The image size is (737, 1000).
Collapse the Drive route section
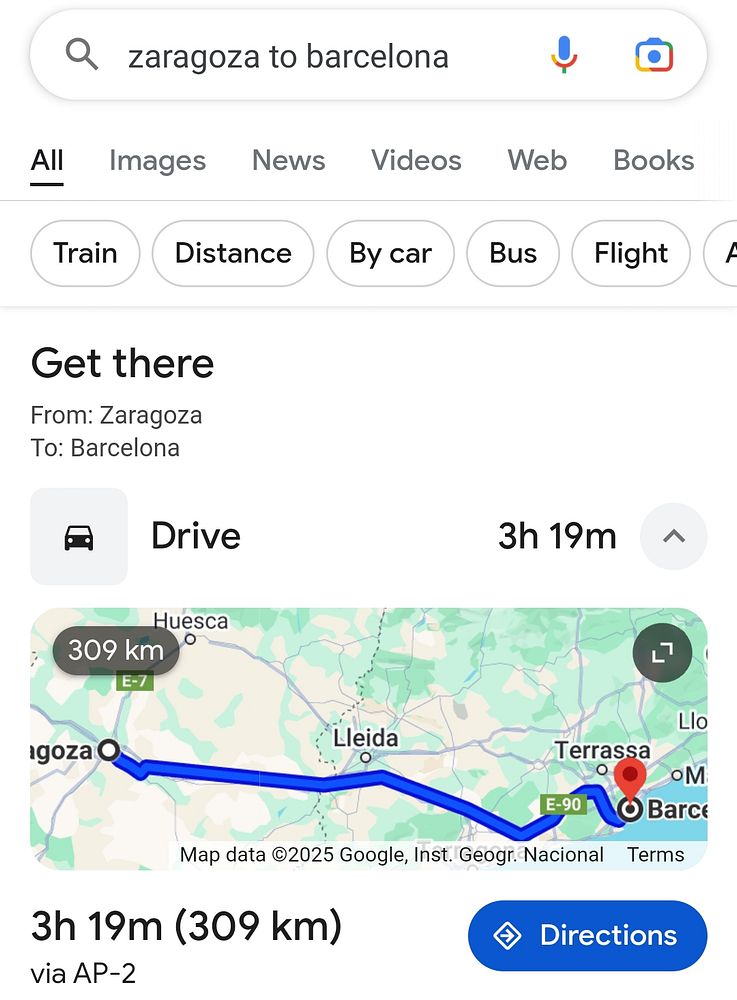point(674,536)
